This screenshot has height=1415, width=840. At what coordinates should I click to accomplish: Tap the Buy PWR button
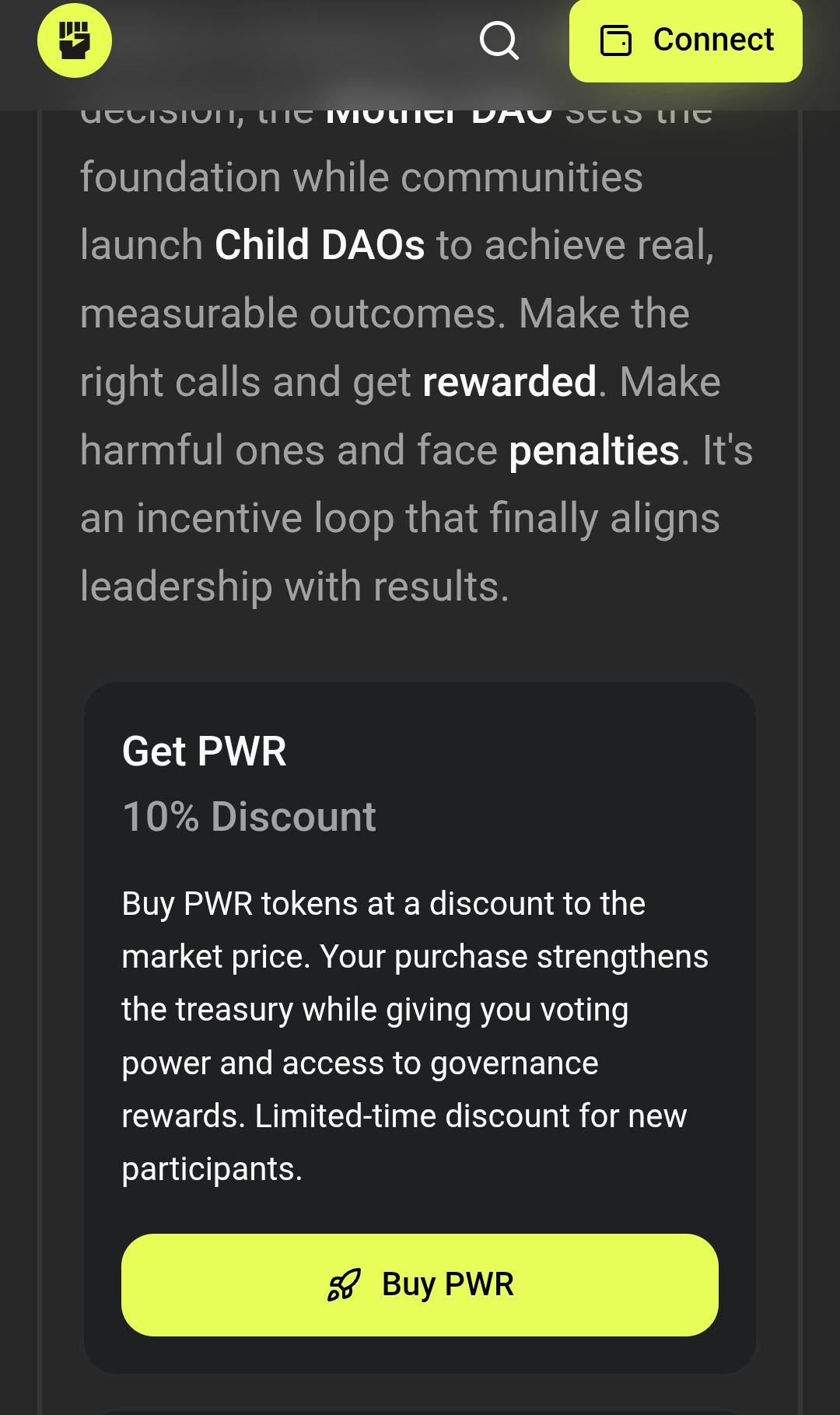click(419, 1284)
